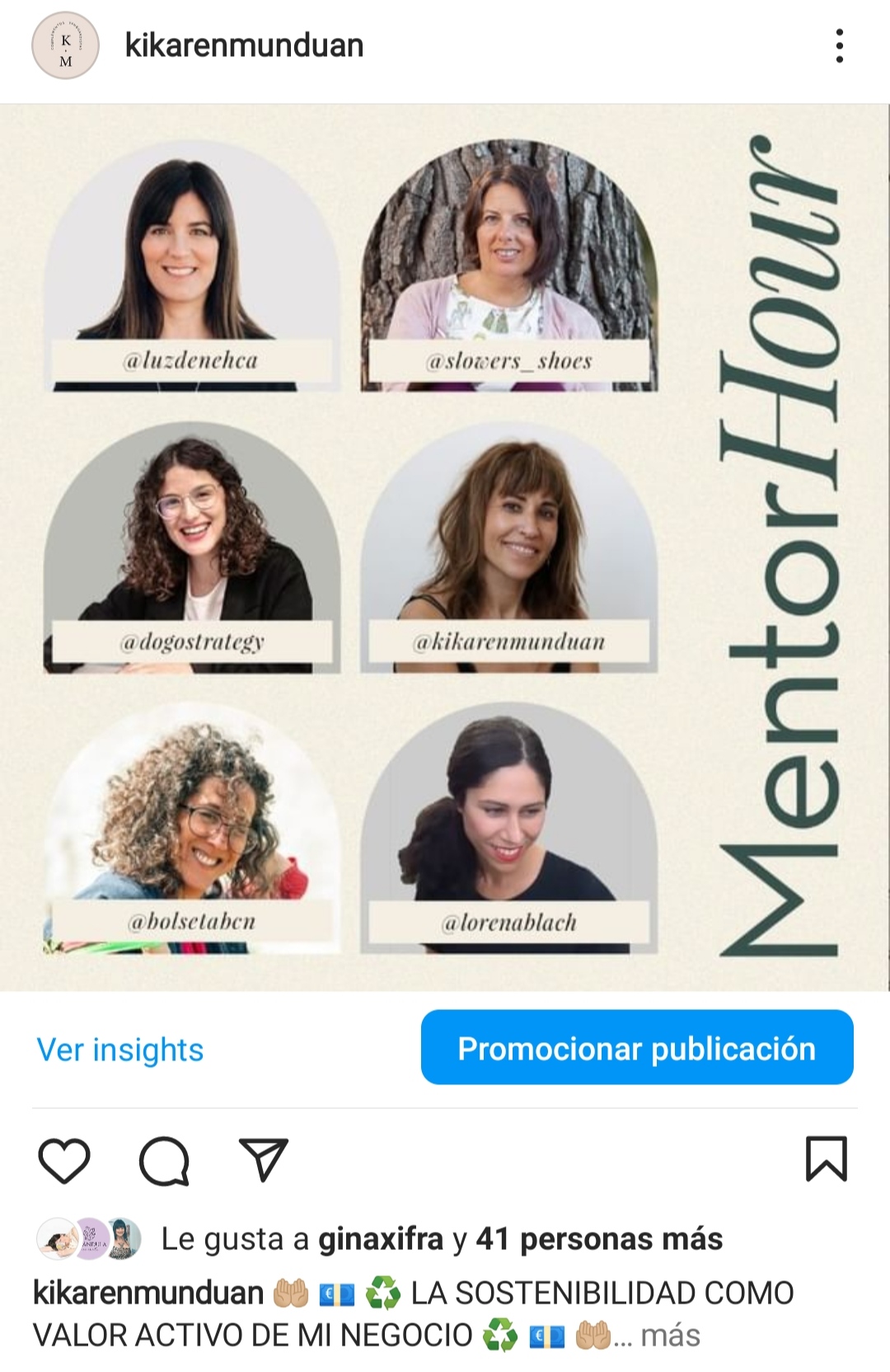View likes from ginaxifra and 41 more

click(442, 1238)
